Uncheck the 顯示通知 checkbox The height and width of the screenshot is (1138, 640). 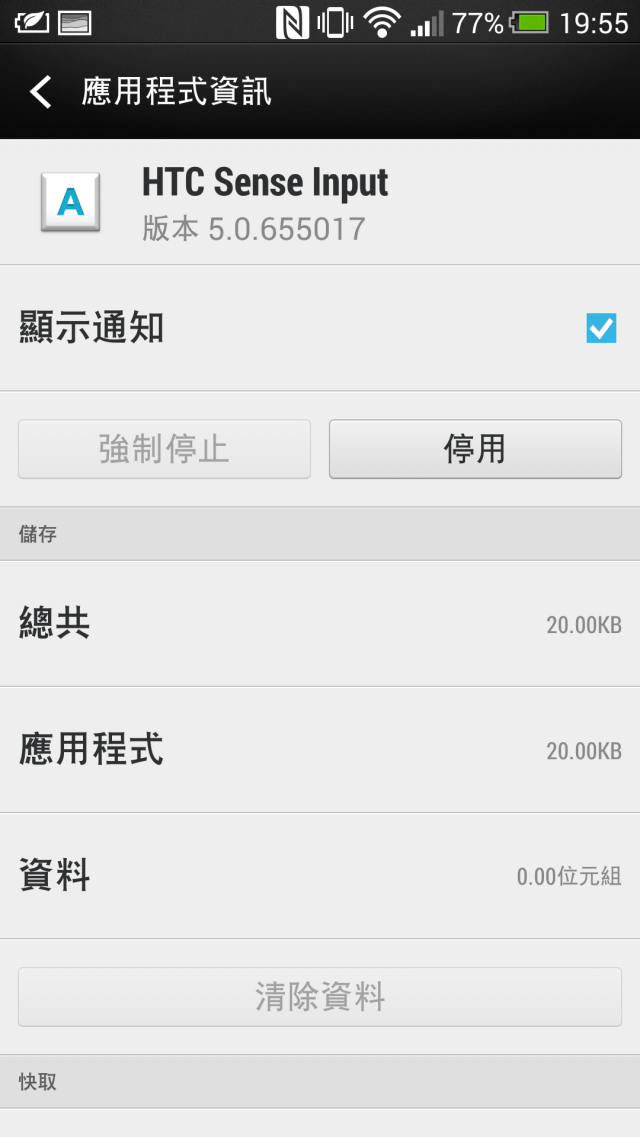point(601,328)
